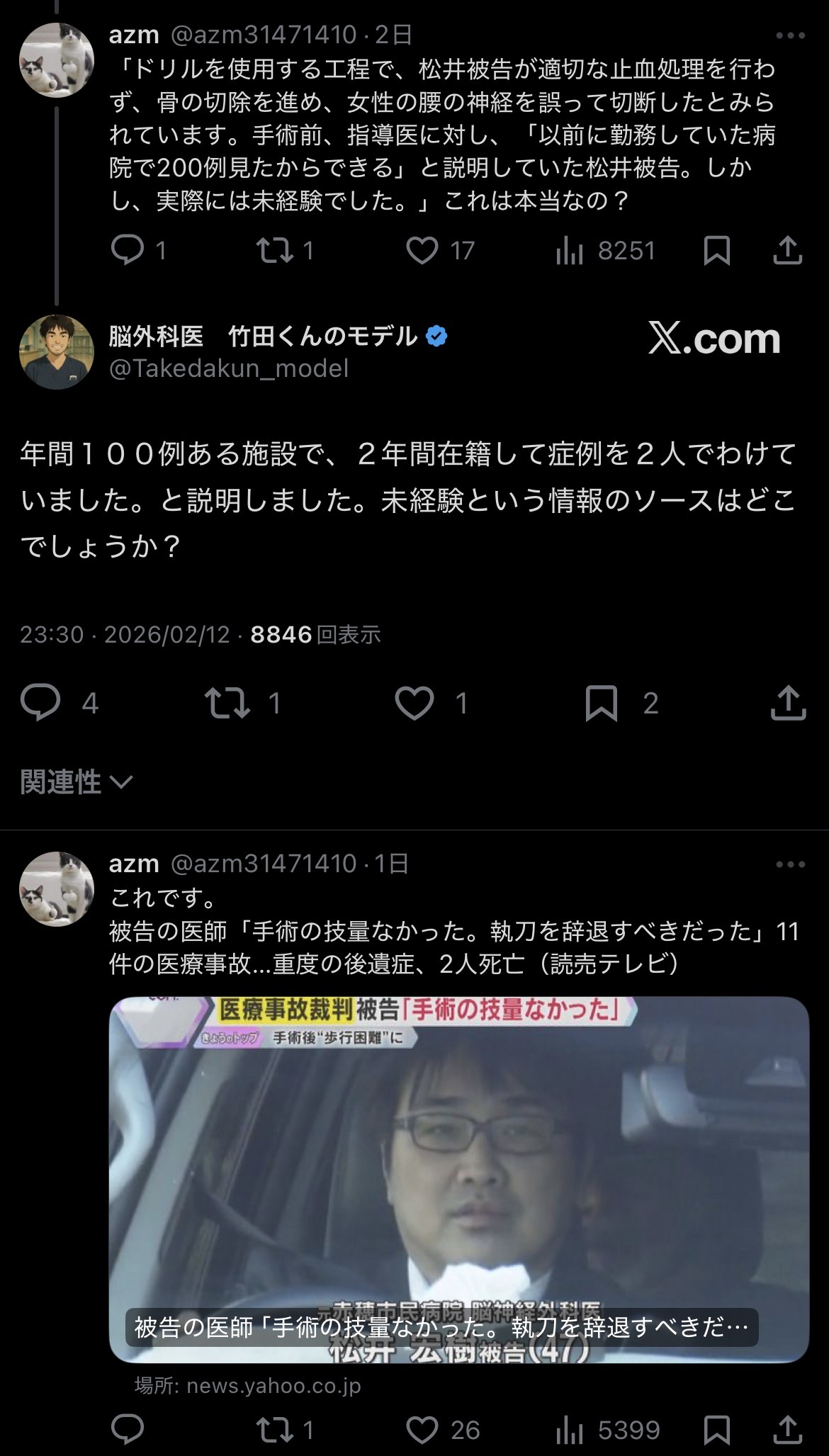Image resolution: width=829 pixels, height=1456 pixels.
Task: Repost the main post by Takedakun_model
Action: pos(227,703)
